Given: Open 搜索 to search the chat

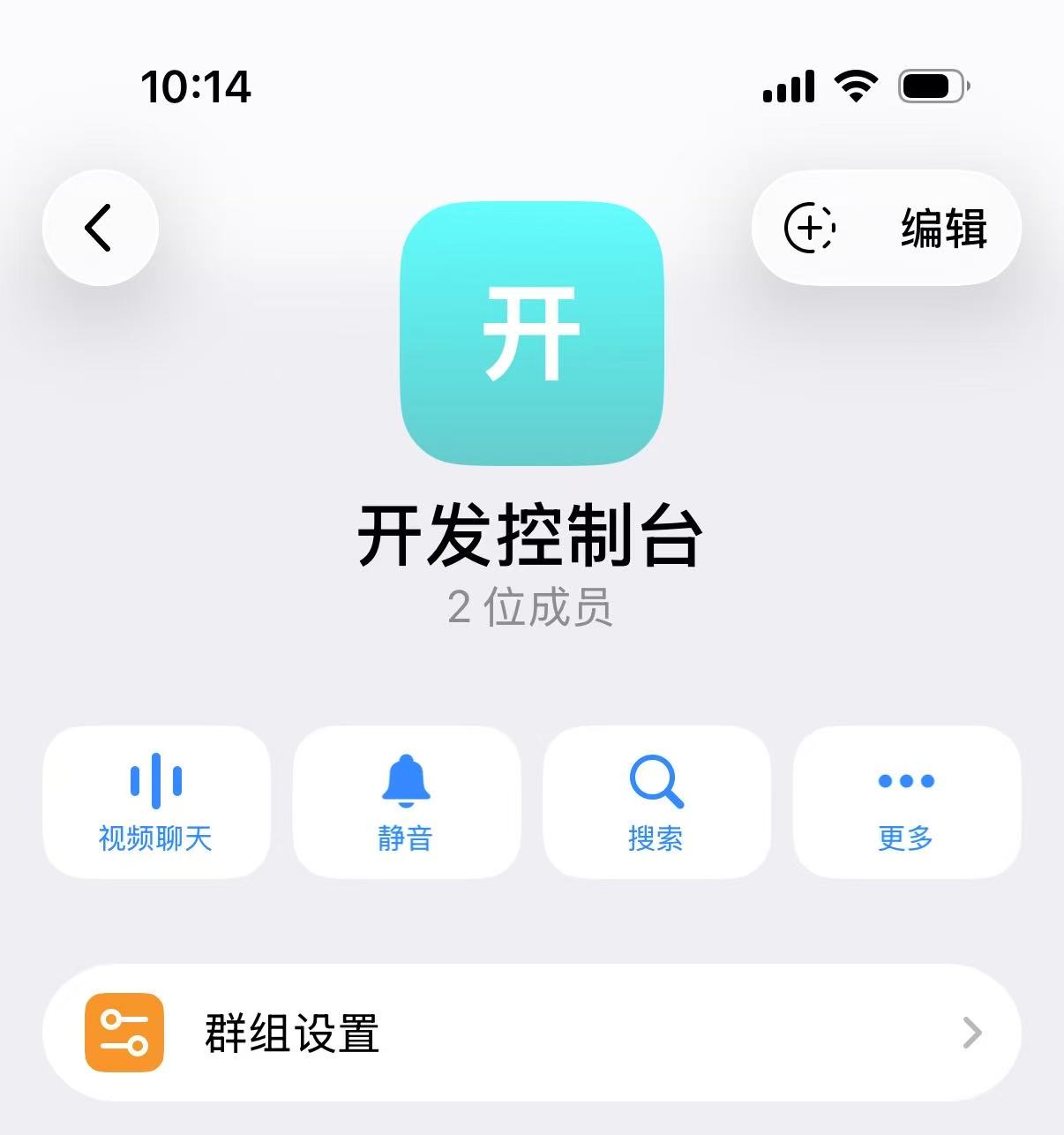Looking at the screenshot, I should [656, 802].
